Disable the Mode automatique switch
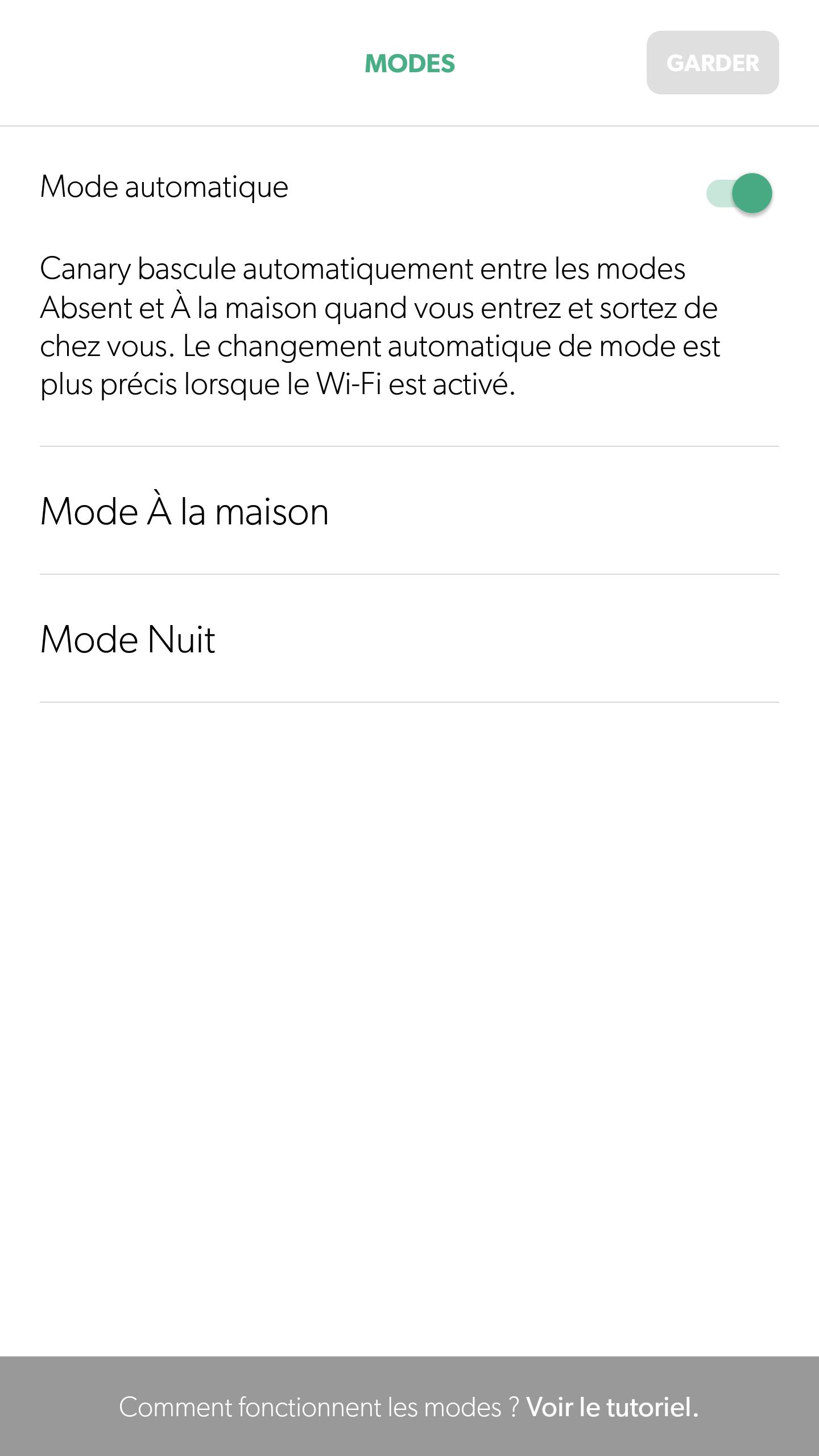This screenshot has height=1456, width=819. pos(739,193)
